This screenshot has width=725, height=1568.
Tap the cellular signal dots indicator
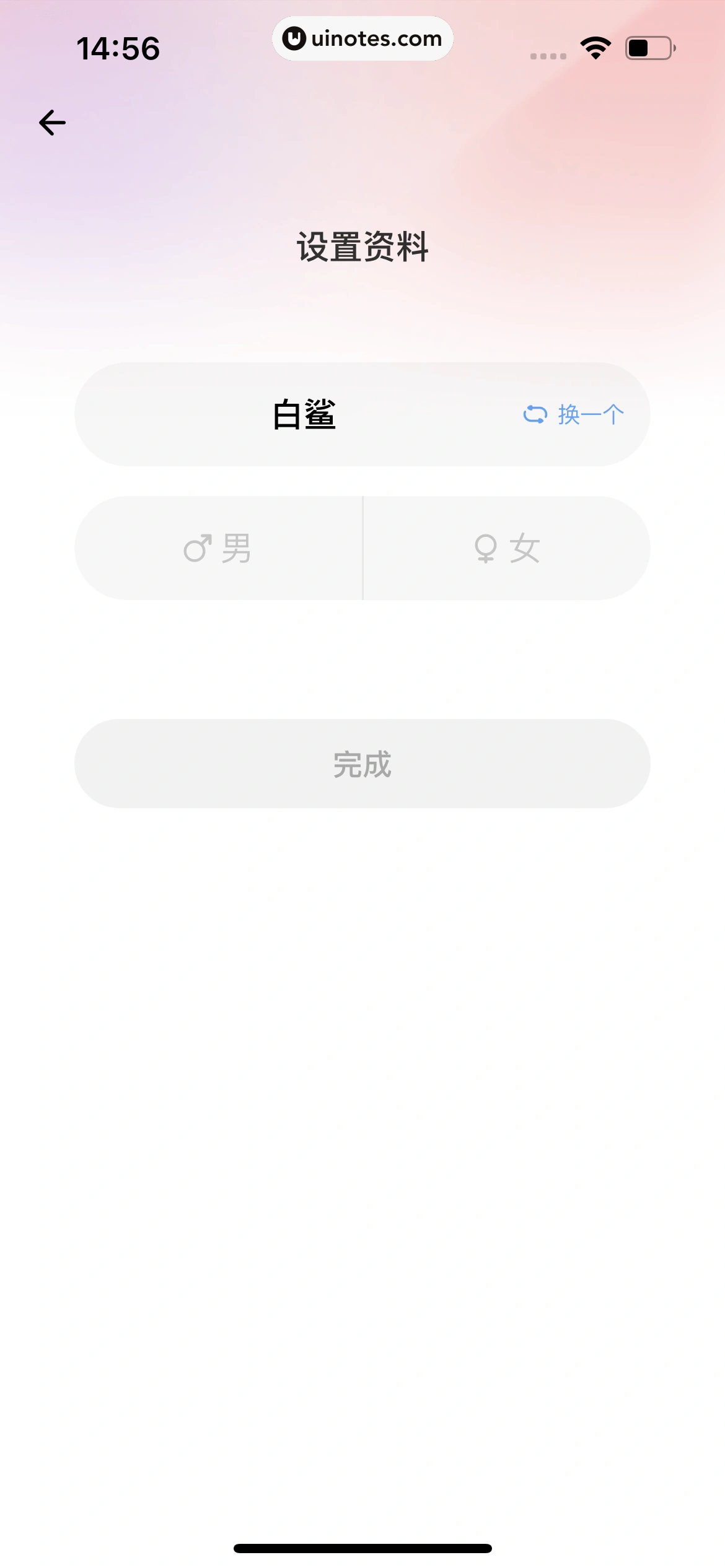pos(548,56)
